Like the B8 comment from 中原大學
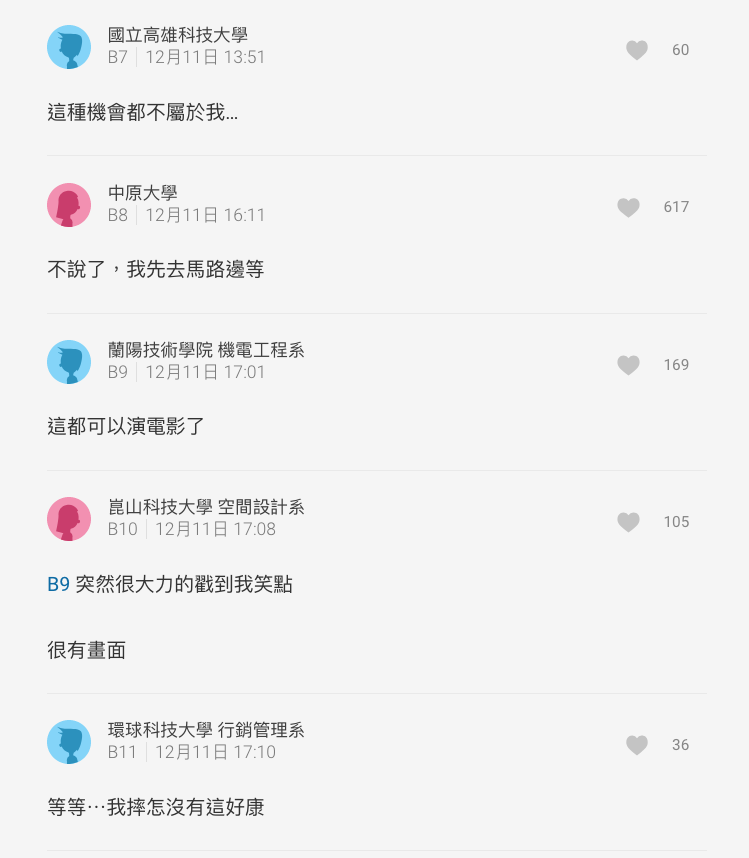Screen dimensions: 749x858 [628, 207]
